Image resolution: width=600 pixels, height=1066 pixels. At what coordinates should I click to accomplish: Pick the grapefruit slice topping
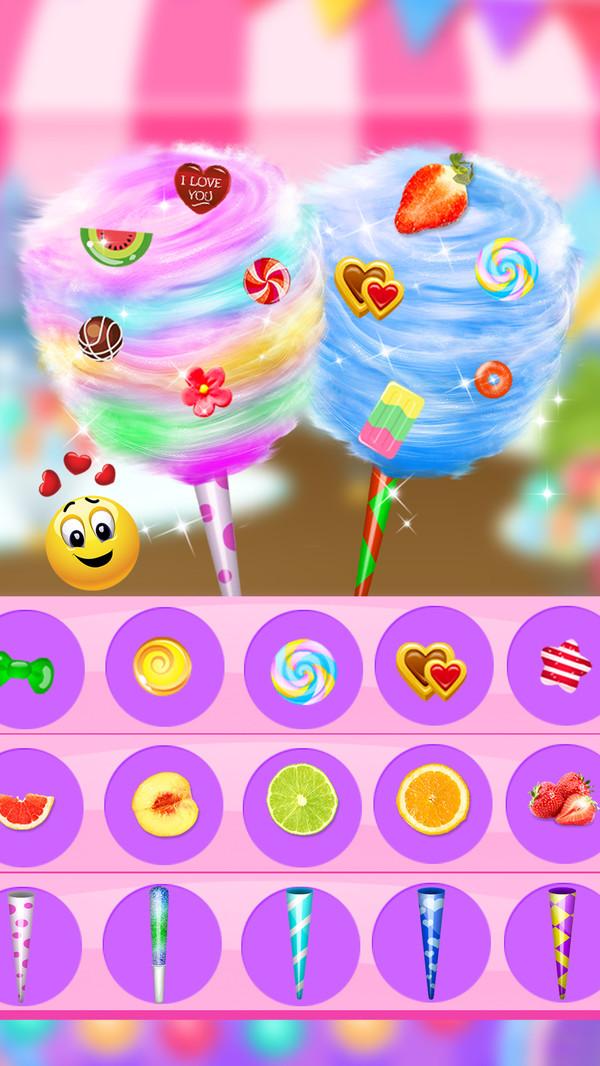[26, 805]
